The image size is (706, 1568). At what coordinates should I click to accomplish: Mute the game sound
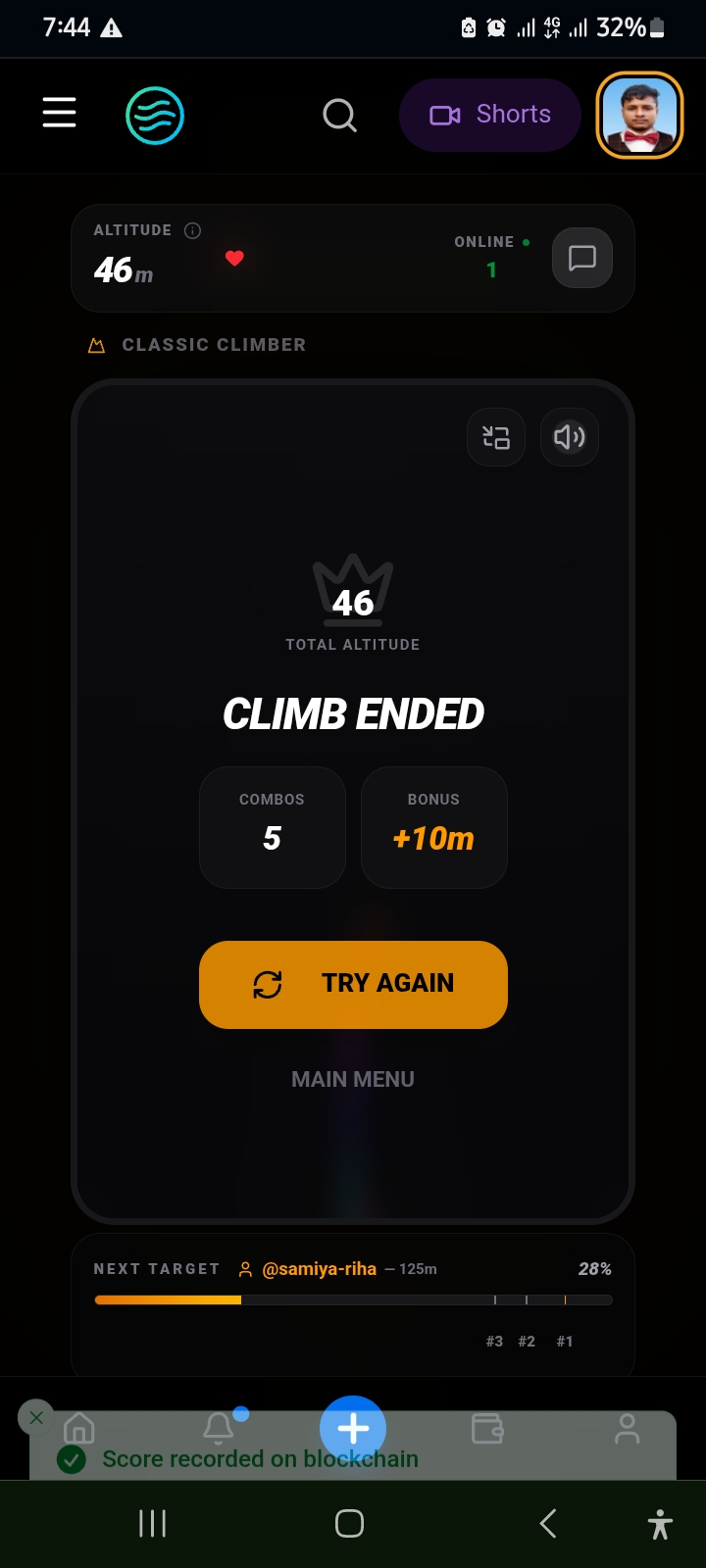(570, 437)
